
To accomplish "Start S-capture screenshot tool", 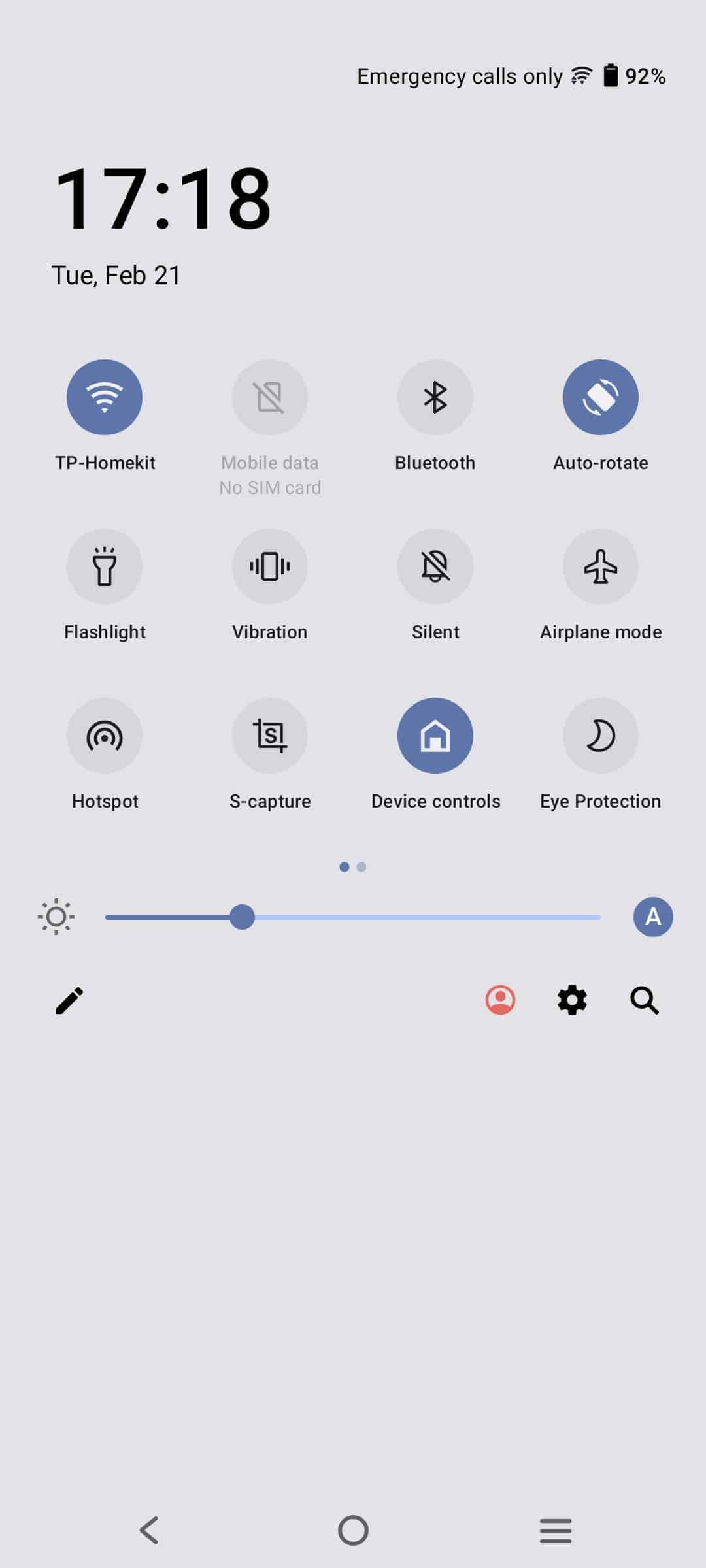I will (270, 736).
